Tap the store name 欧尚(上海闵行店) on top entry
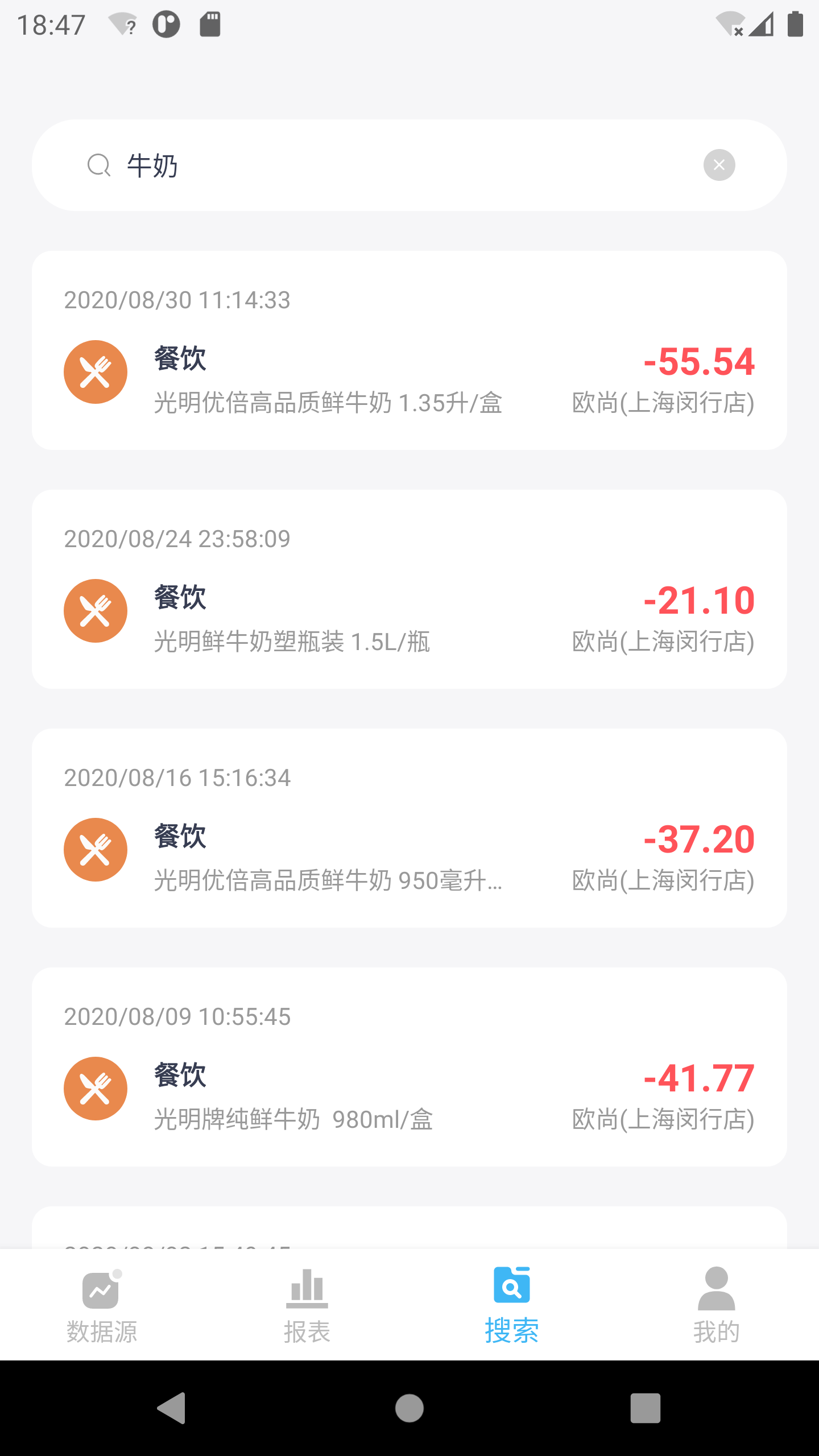 point(664,404)
